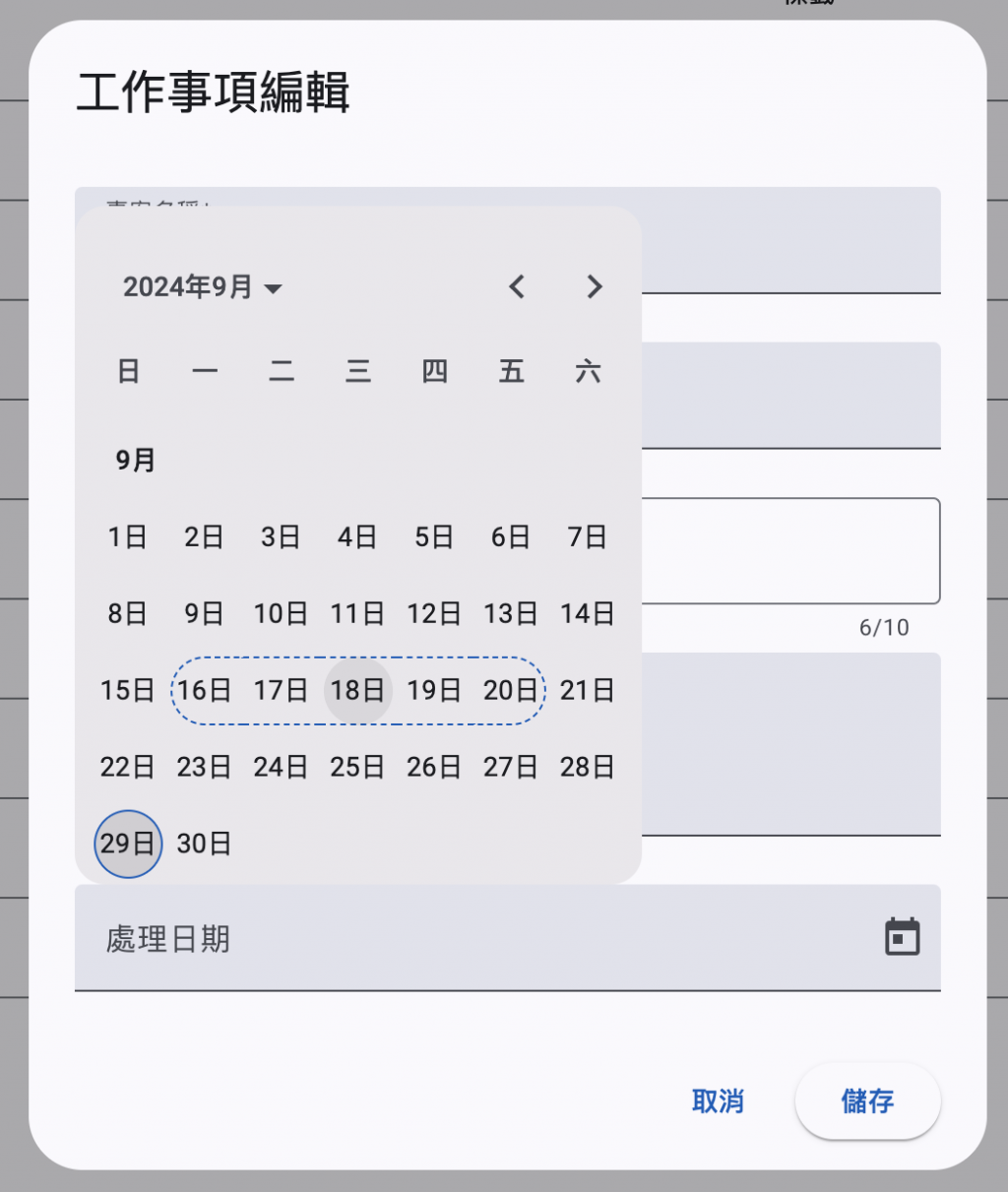Choose 25日 in the calendar

358,768
